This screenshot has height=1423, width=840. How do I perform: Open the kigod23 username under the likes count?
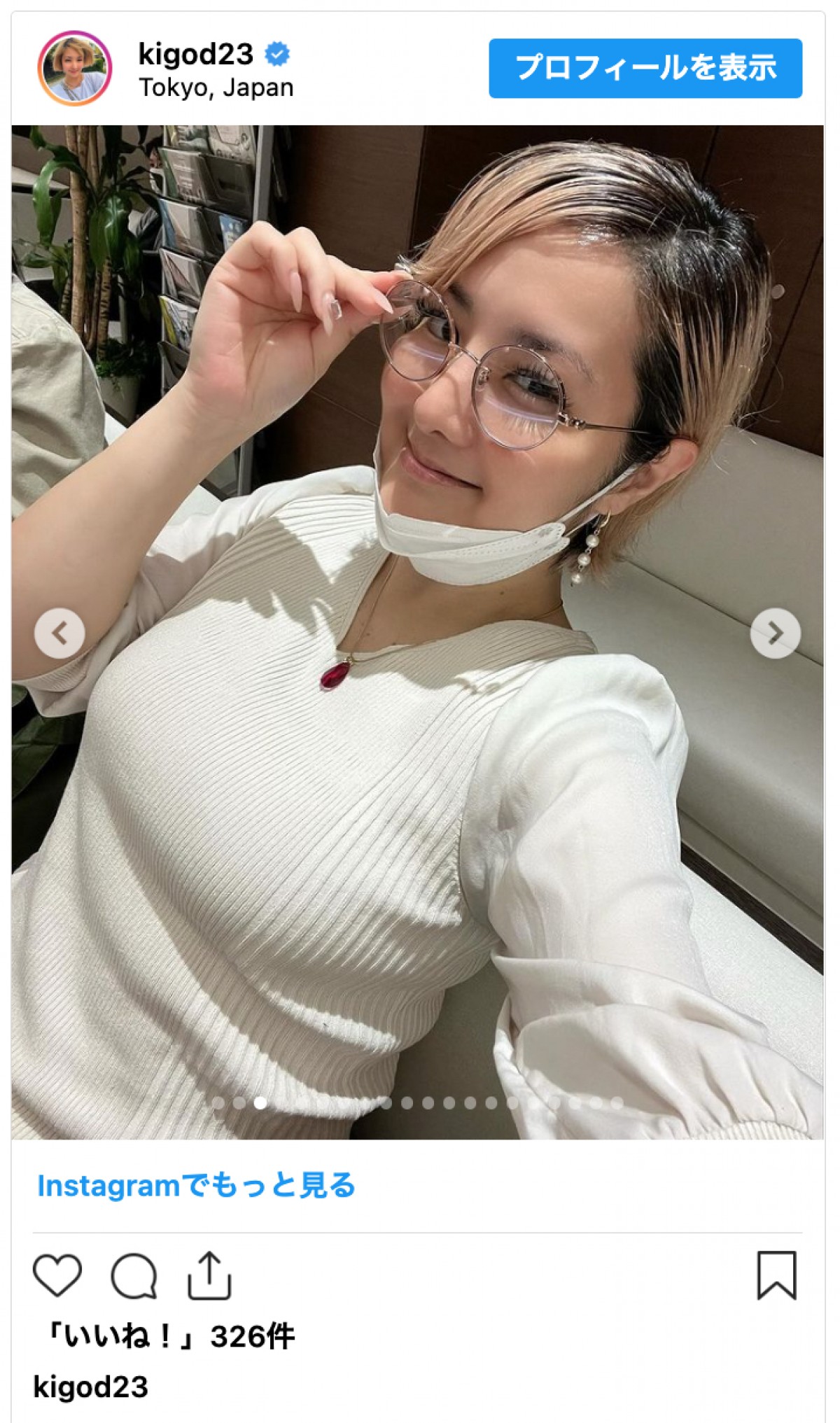point(91,1387)
